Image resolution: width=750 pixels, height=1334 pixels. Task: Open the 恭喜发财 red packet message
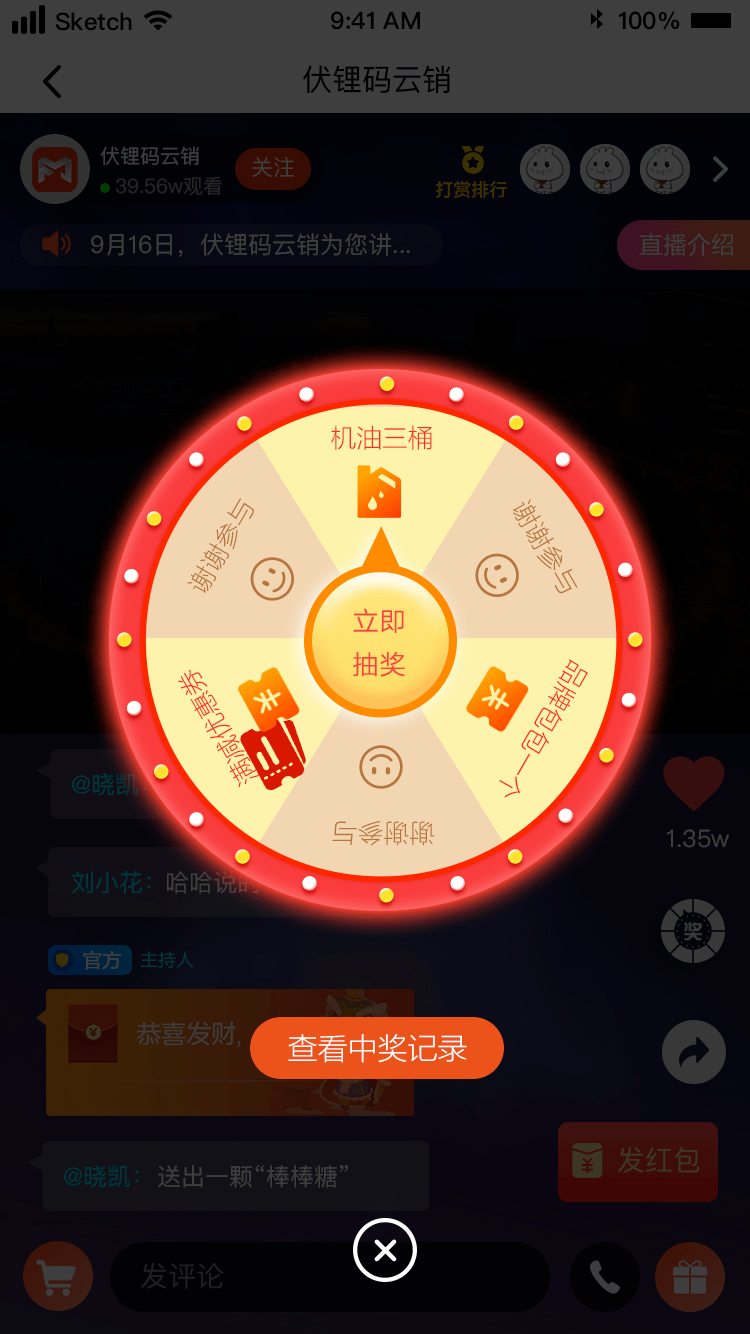tap(230, 1052)
